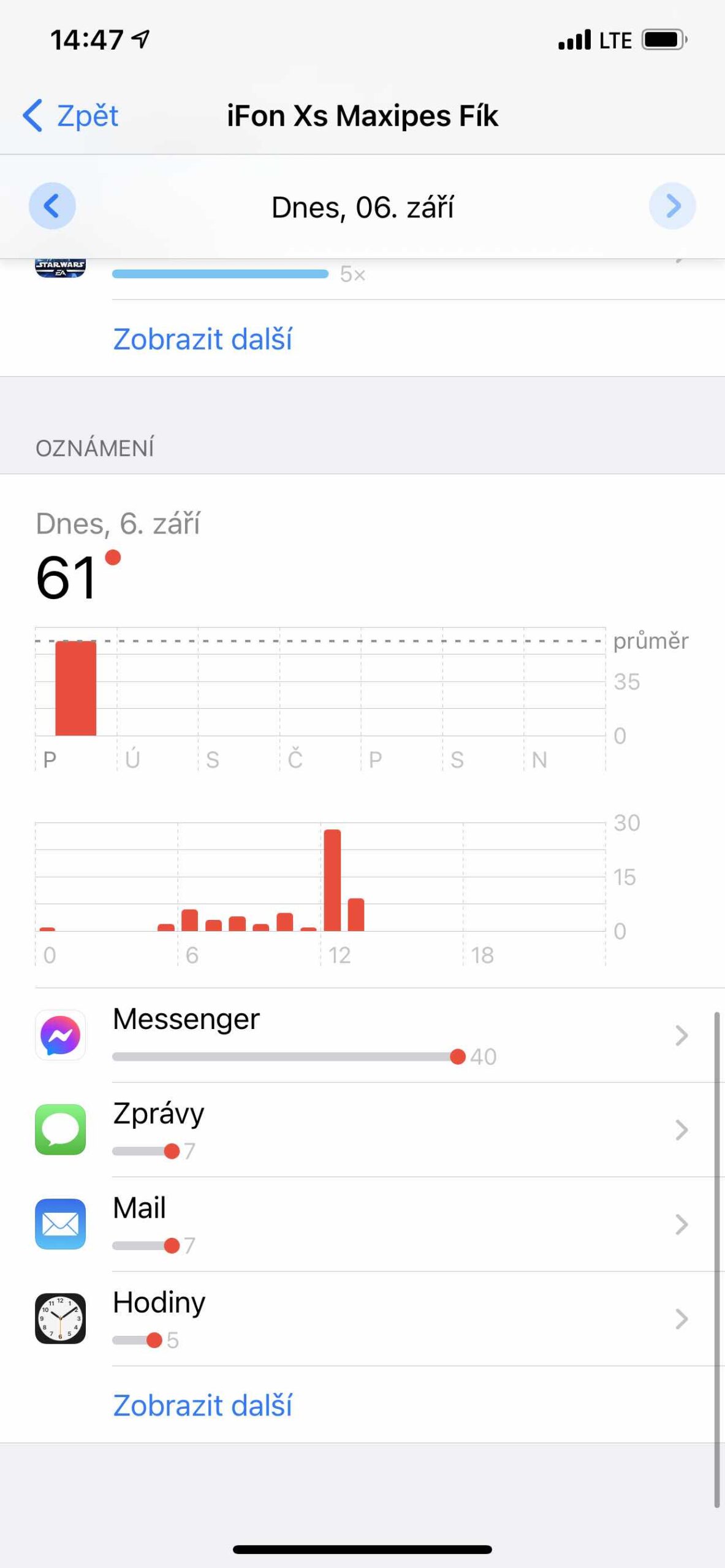The image size is (725, 1568).
Task: Go to next day with right arrow
Action: pos(673,206)
